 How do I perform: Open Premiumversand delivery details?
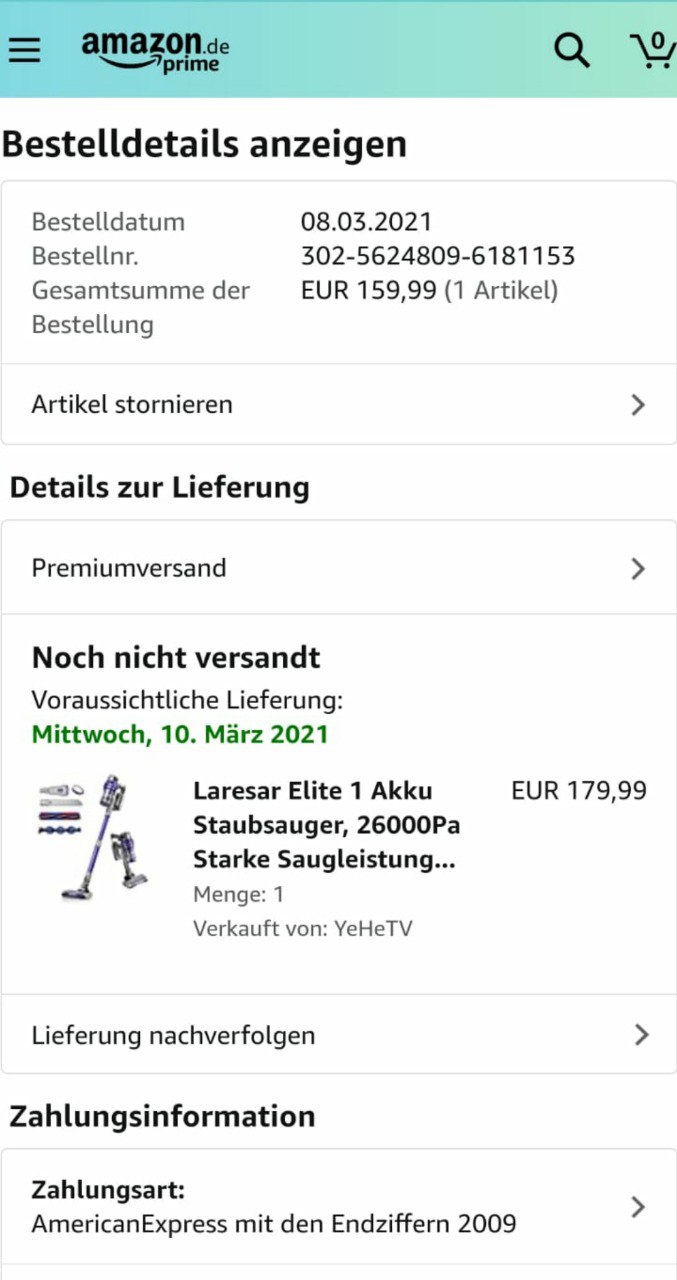(339, 568)
